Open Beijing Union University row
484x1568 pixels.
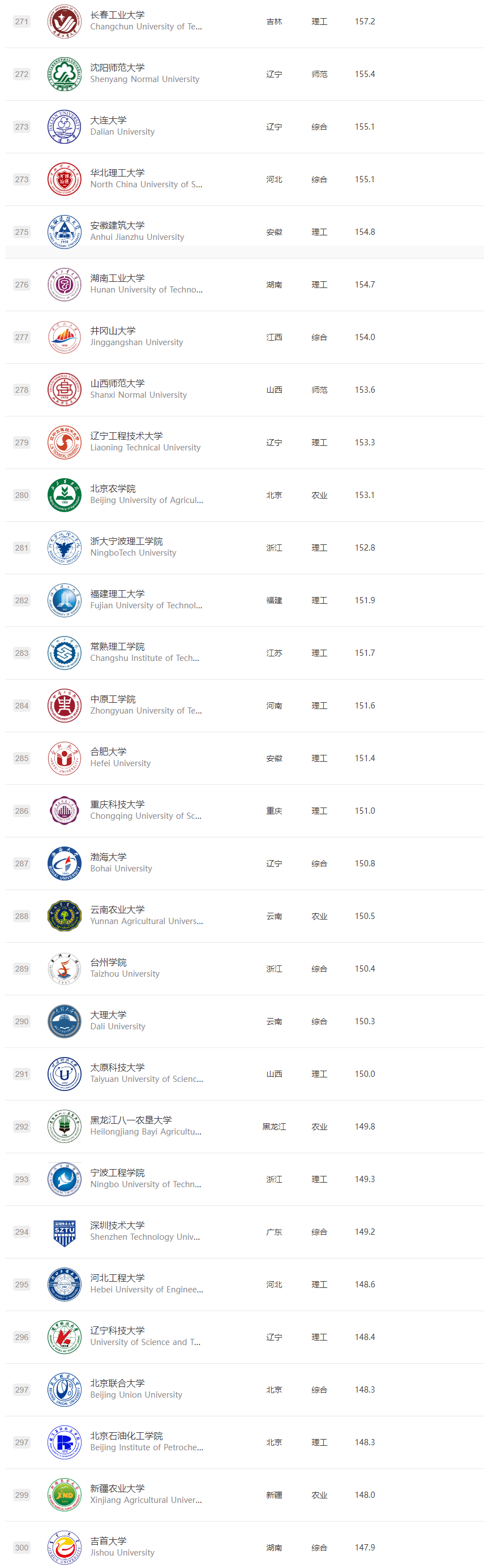[118, 1384]
